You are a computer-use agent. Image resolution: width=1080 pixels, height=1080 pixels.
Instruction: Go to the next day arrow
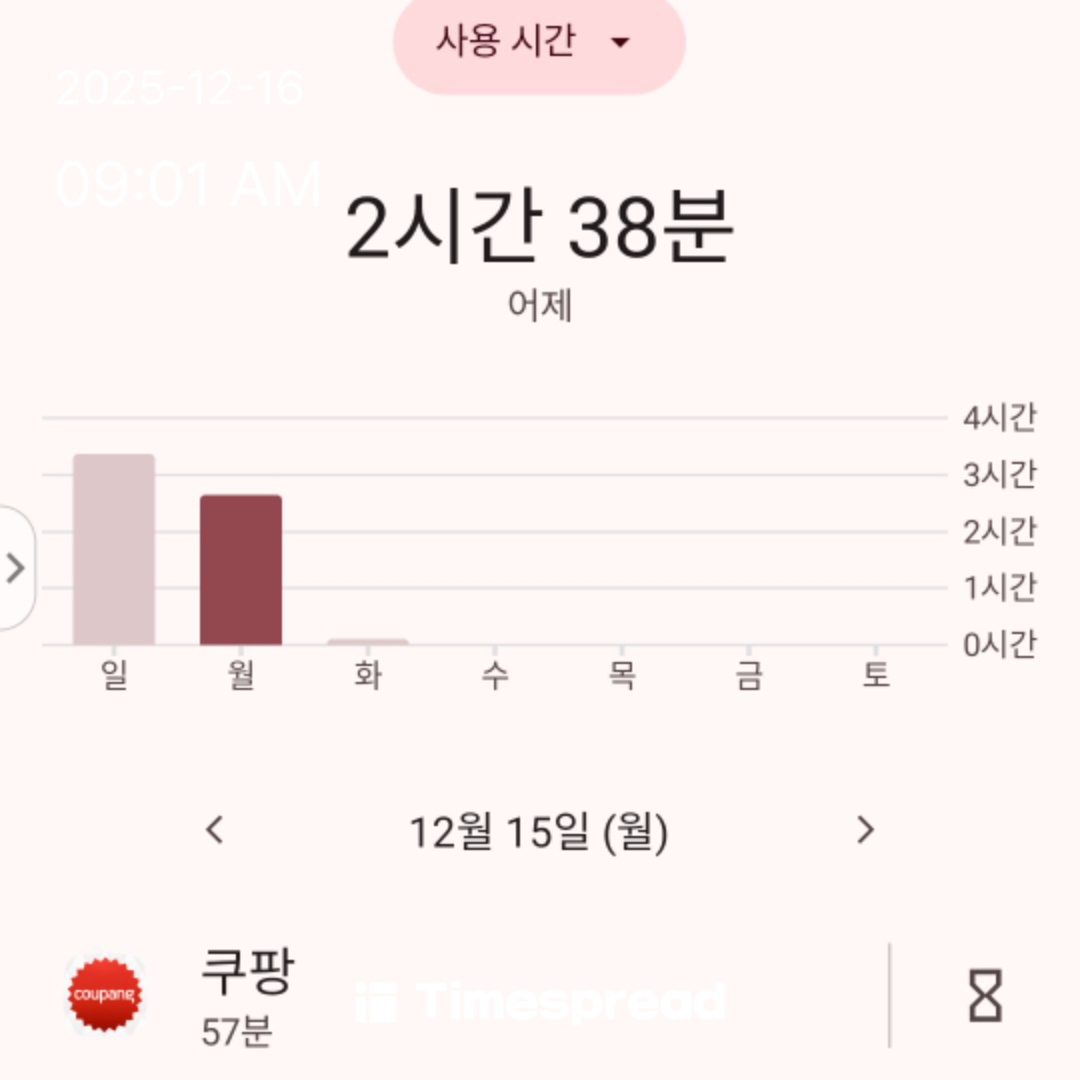[865, 830]
